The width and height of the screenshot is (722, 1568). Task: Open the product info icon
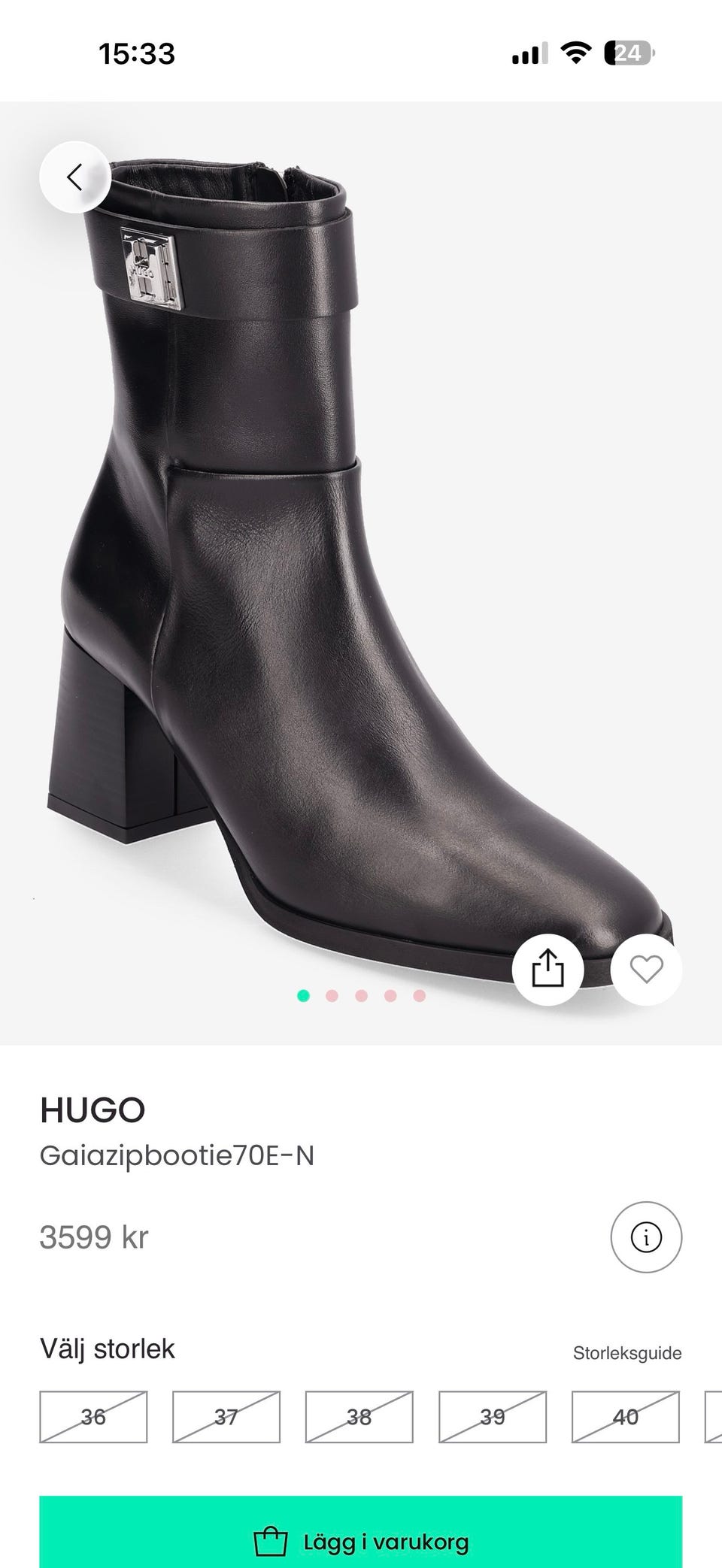[x=646, y=1237]
